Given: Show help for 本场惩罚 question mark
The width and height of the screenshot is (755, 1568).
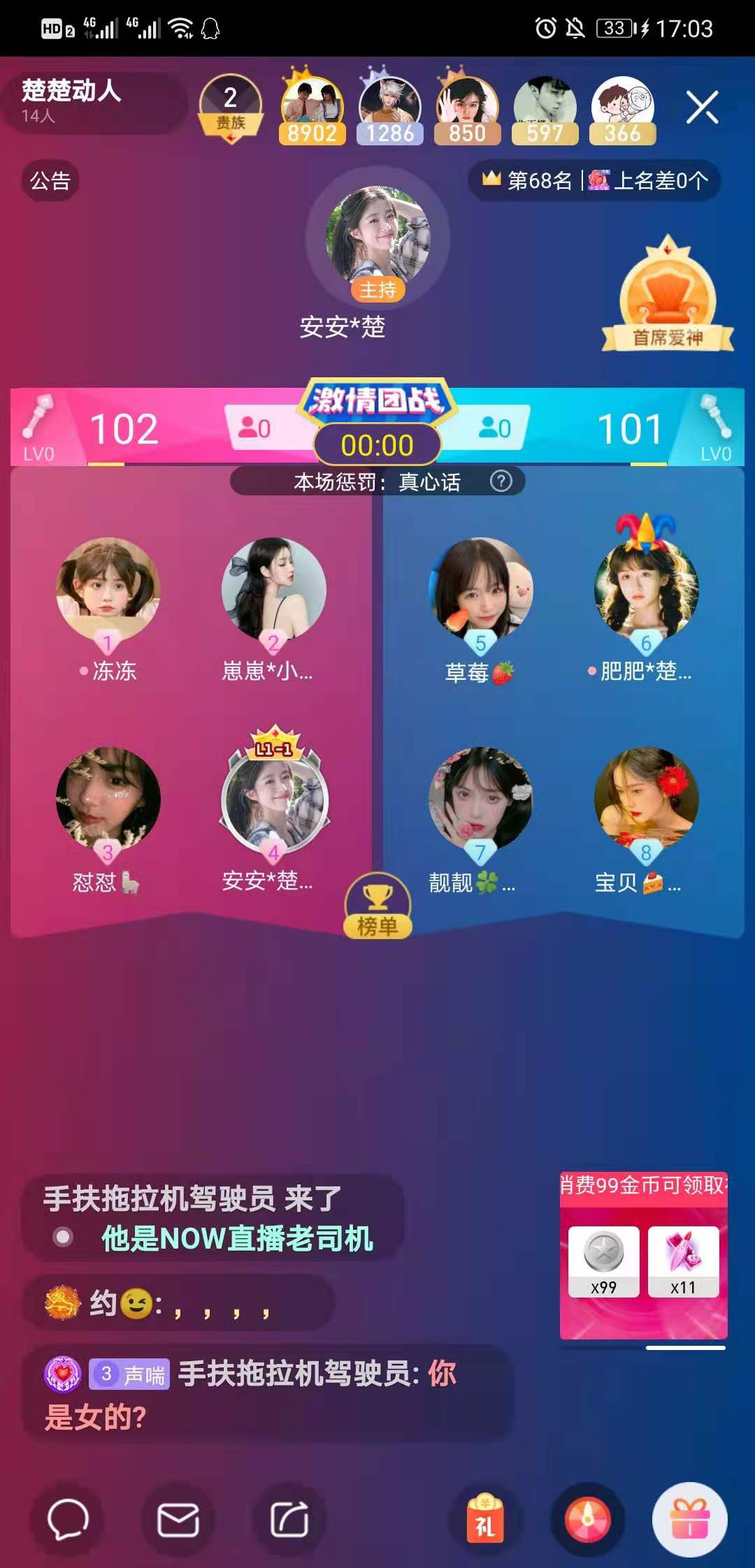Looking at the screenshot, I should click(x=501, y=481).
